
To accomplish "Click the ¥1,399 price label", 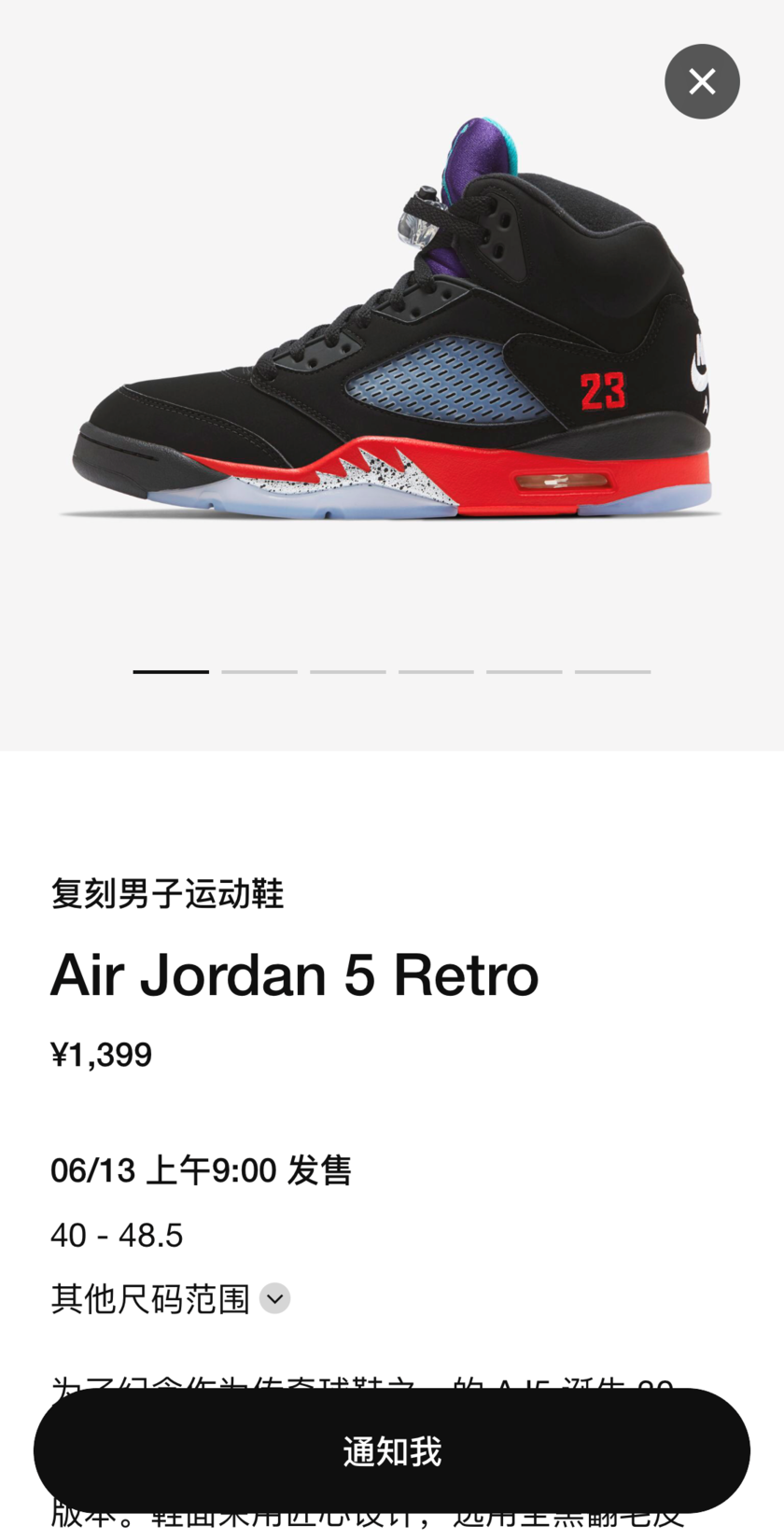I will pos(101,1055).
